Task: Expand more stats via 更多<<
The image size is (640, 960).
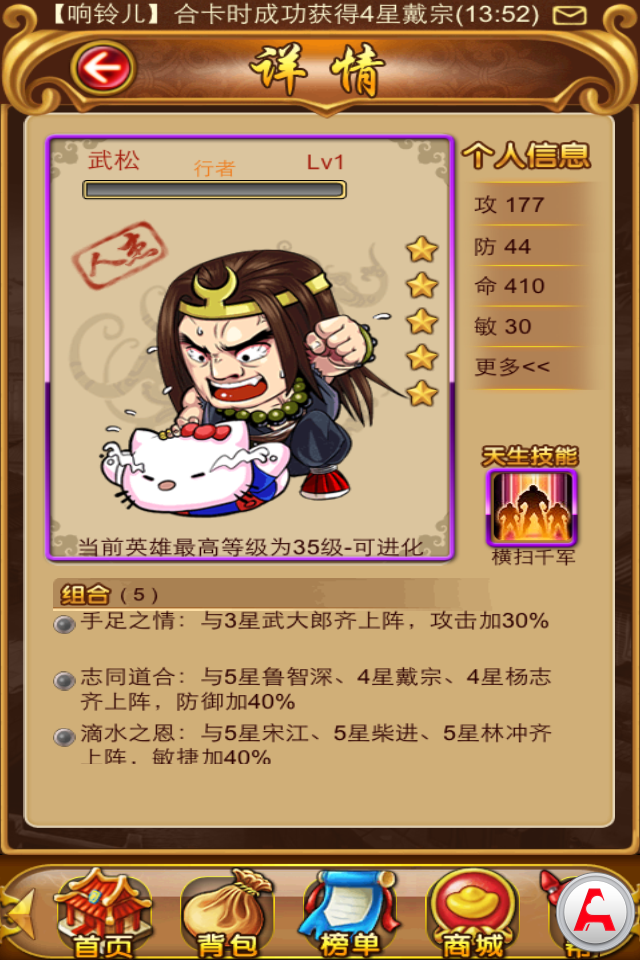Action: (512, 367)
